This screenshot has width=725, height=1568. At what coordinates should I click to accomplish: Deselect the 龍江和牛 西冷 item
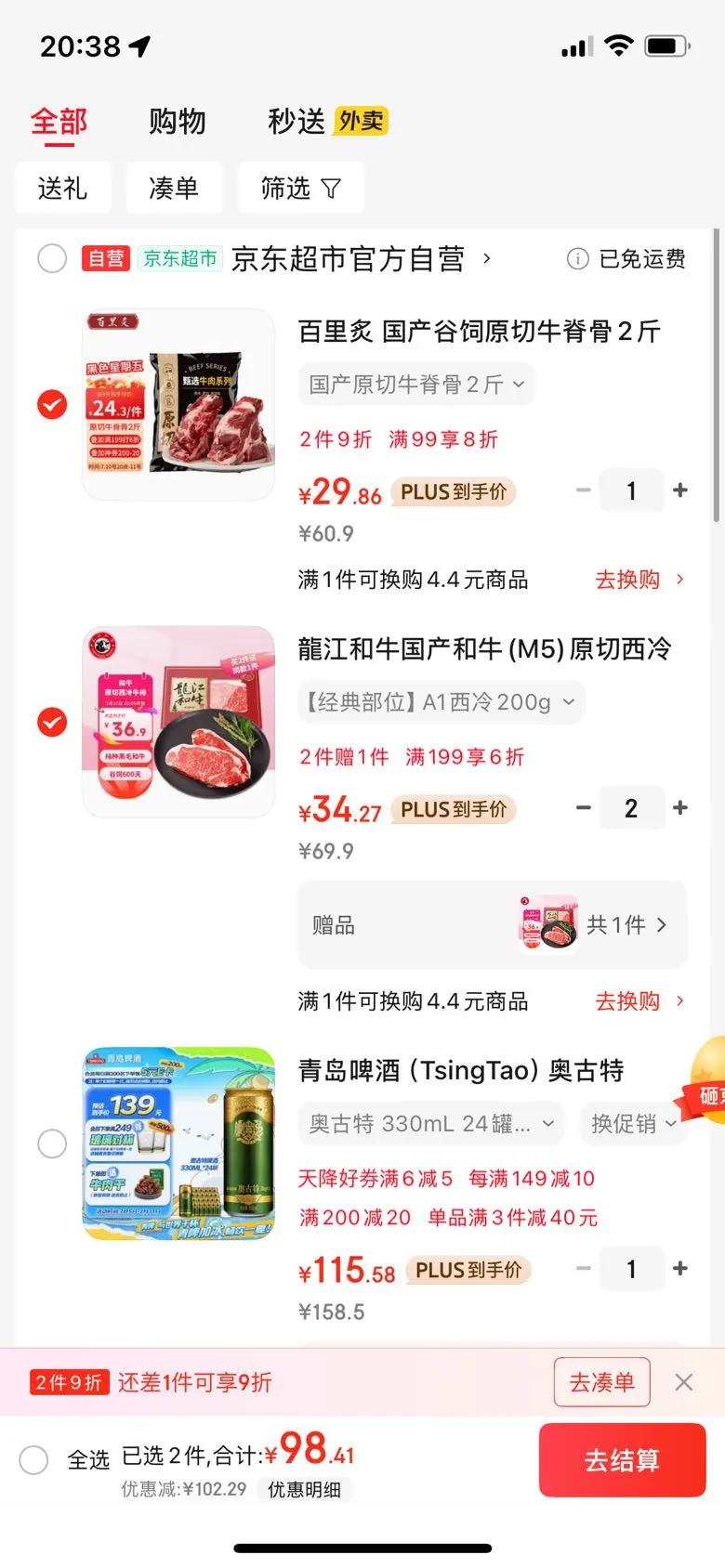click(x=52, y=722)
